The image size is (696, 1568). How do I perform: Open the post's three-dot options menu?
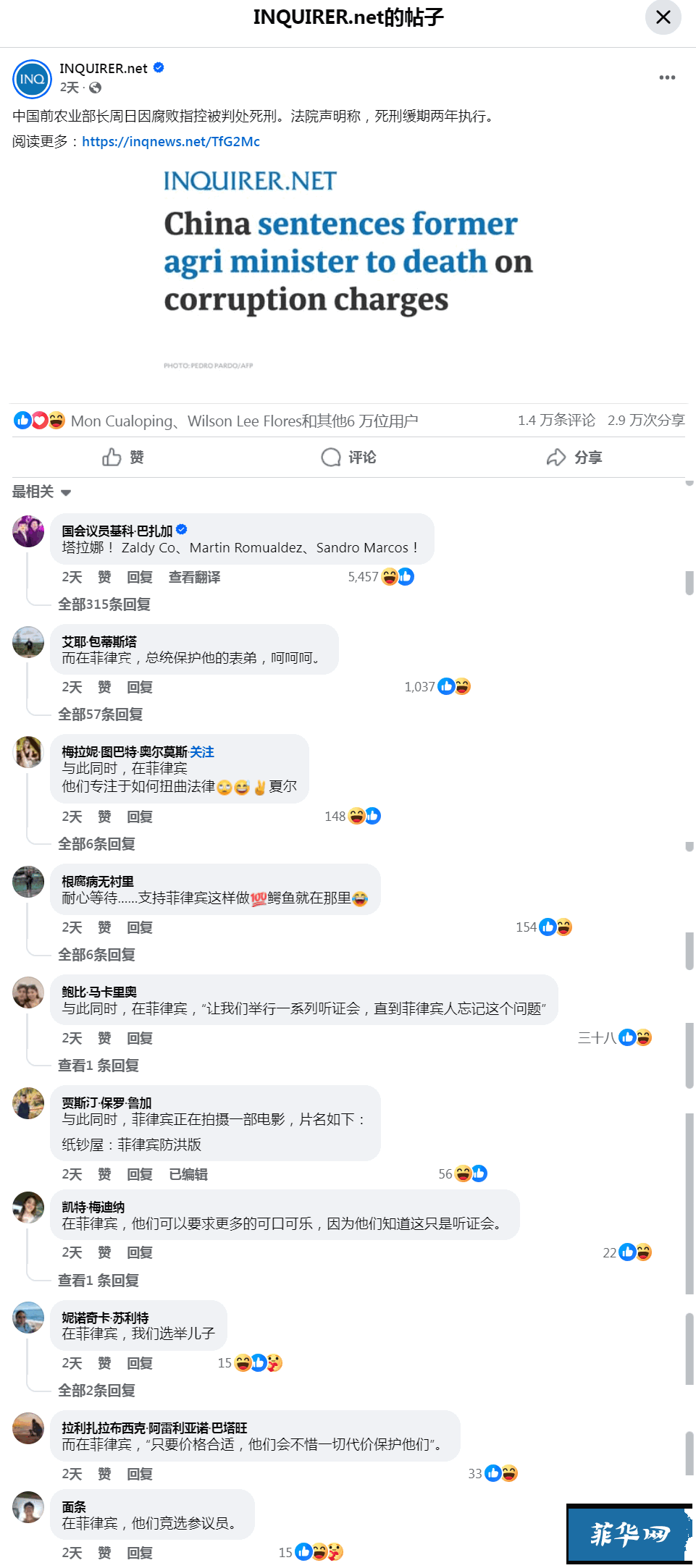[667, 77]
